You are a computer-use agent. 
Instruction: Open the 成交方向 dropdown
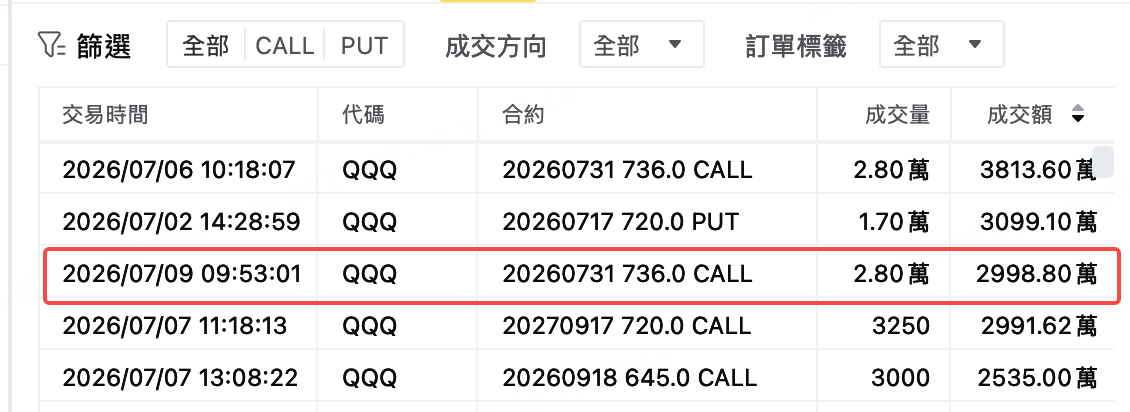[641, 45]
